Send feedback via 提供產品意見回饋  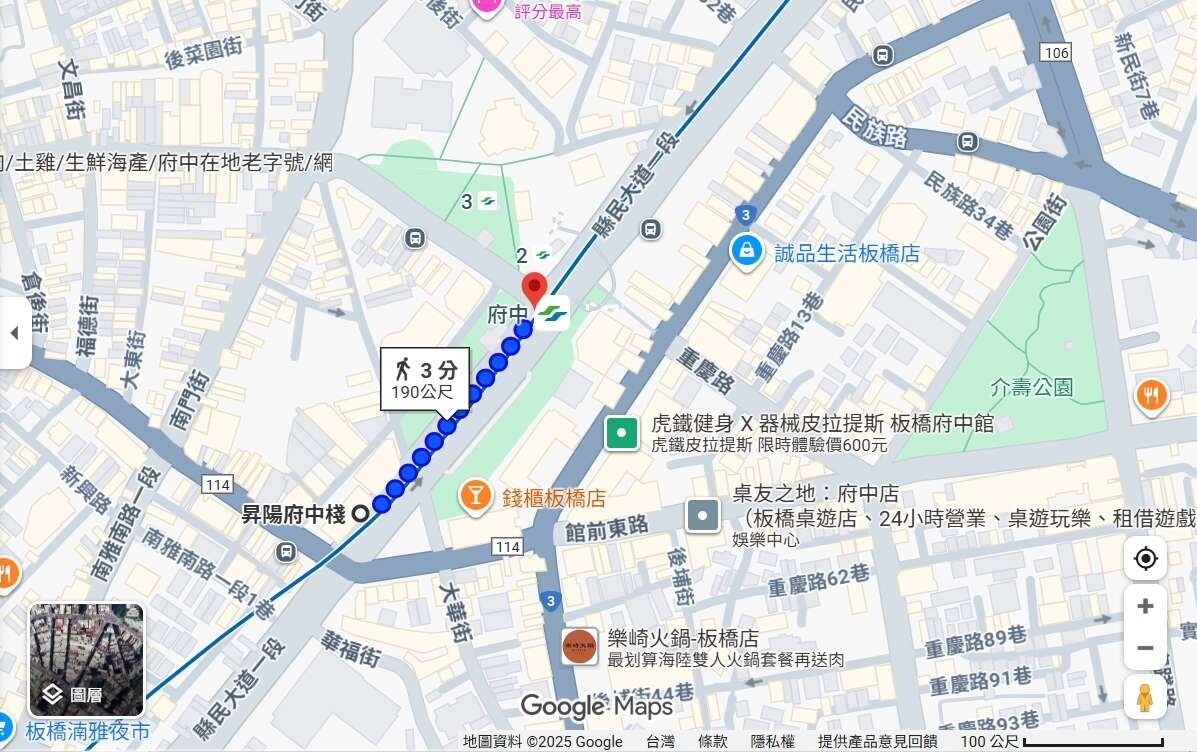coord(877,741)
